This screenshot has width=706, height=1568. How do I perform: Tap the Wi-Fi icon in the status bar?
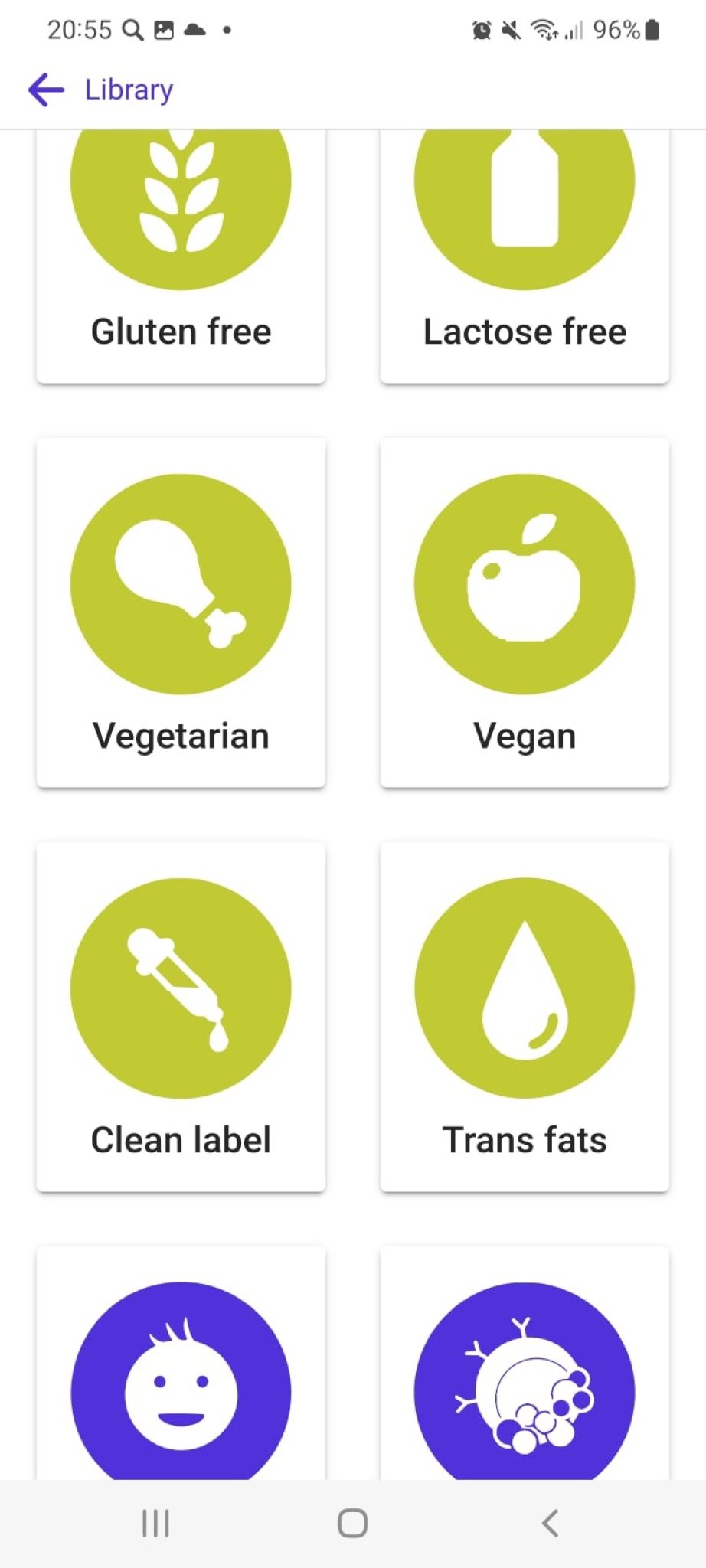click(545, 29)
